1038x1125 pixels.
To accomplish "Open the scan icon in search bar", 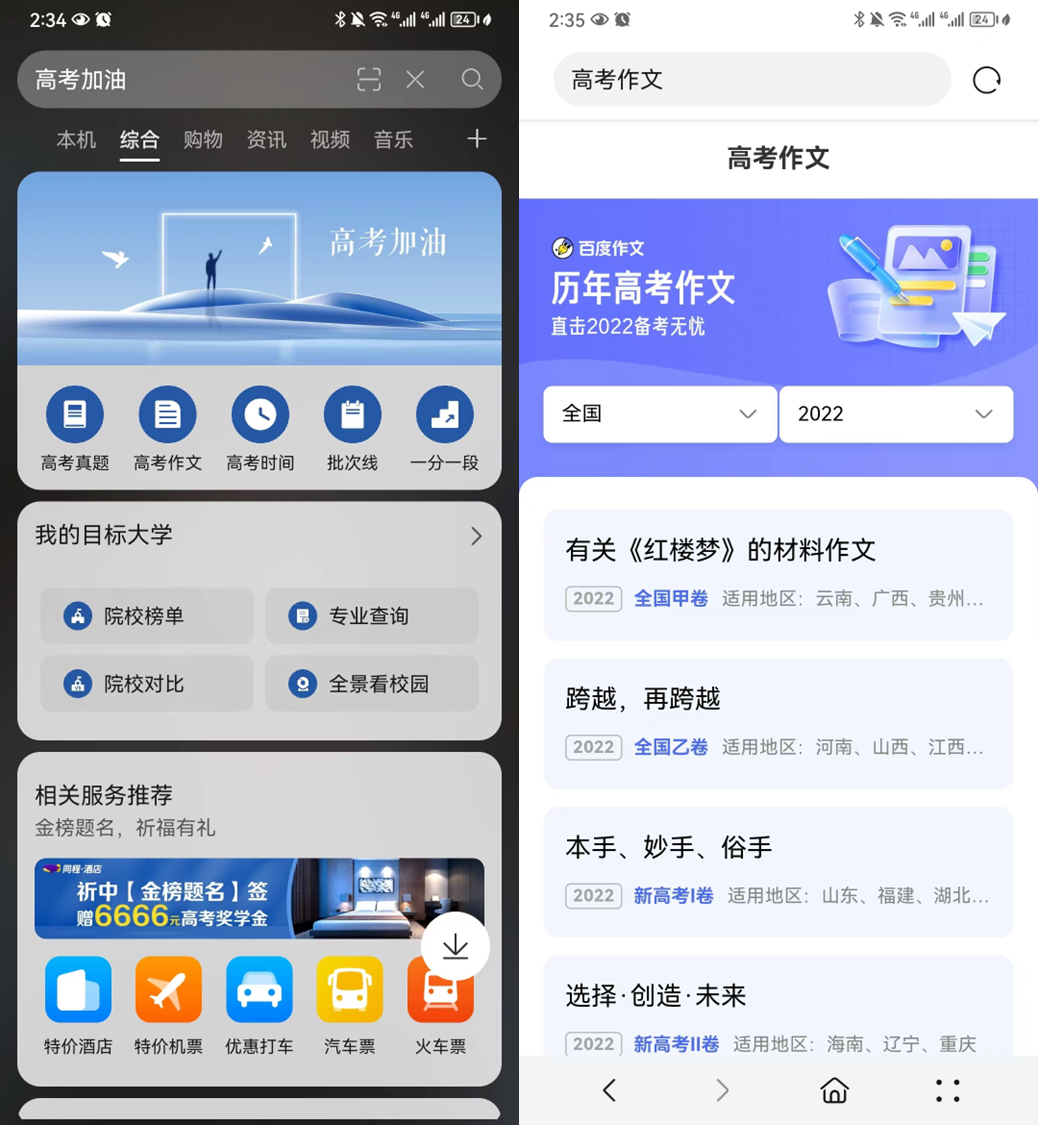I will pos(369,80).
